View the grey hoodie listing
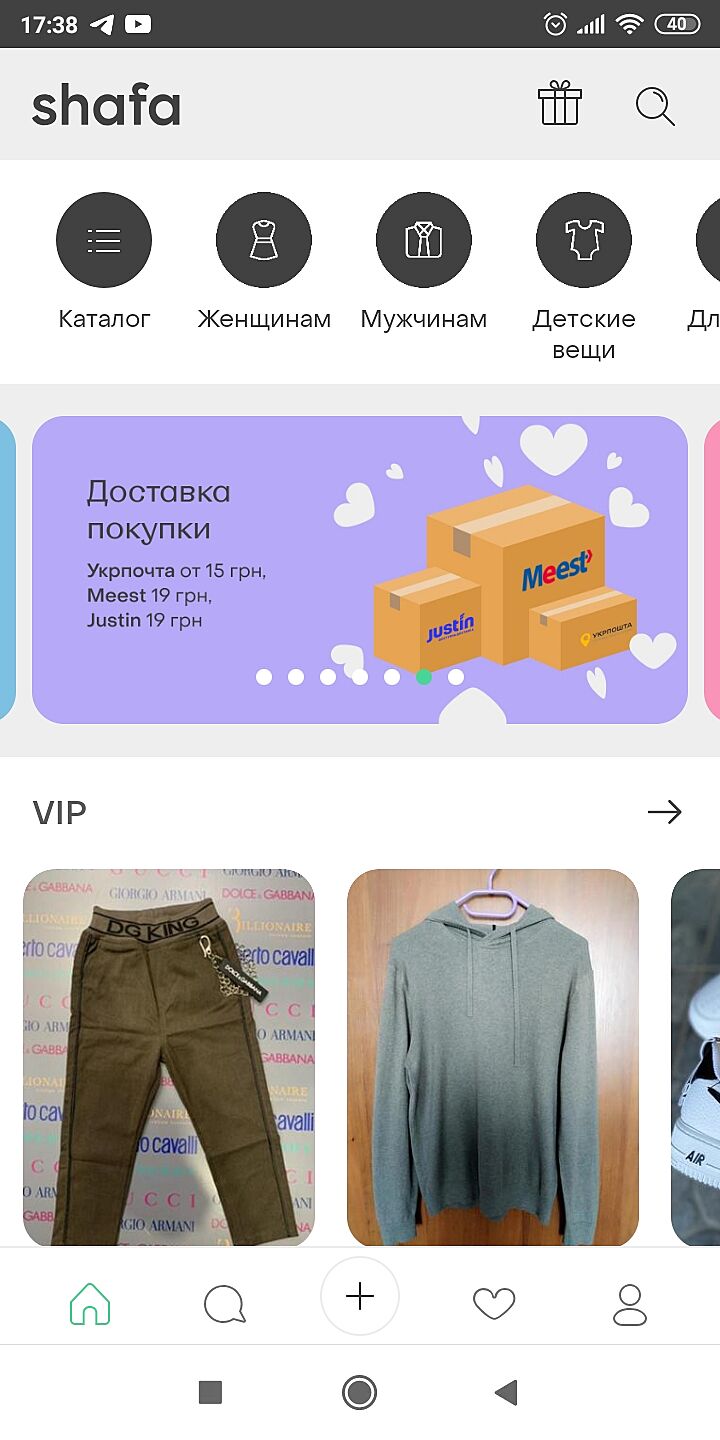The width and height of the screenshot is (720, 1440). (493, 1056)
